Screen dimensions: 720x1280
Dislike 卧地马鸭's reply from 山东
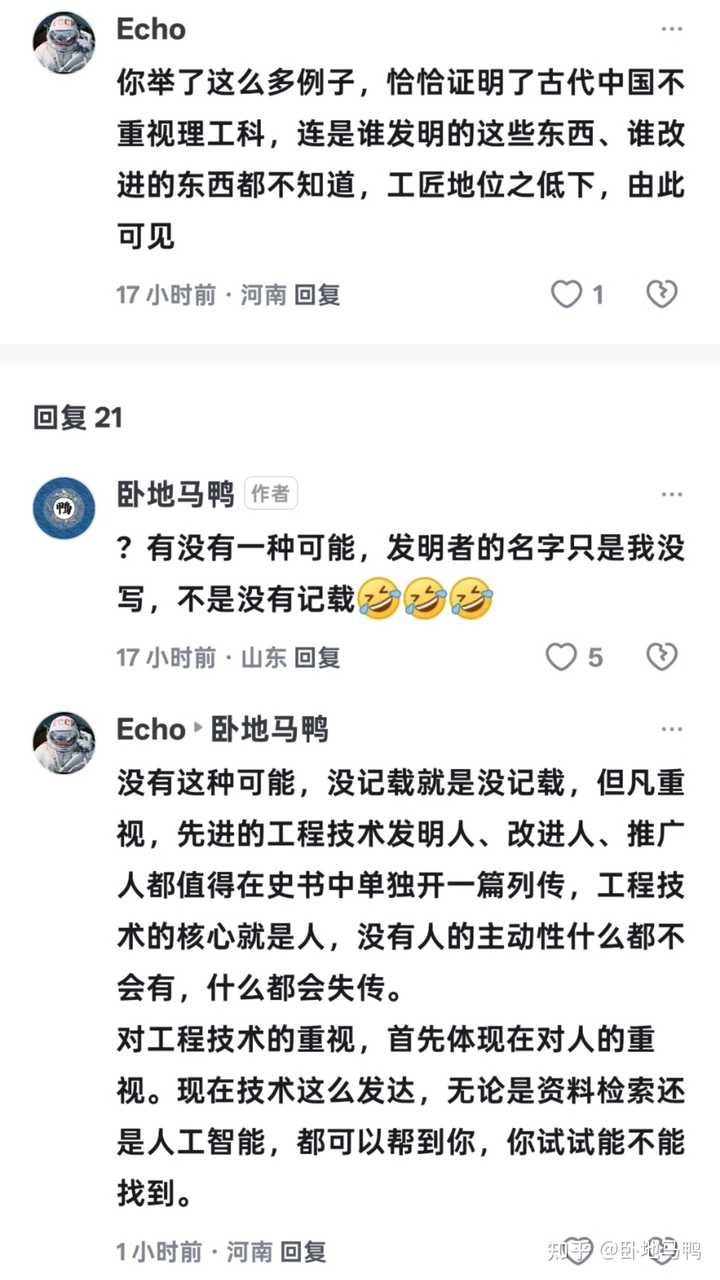click(662, 657)
